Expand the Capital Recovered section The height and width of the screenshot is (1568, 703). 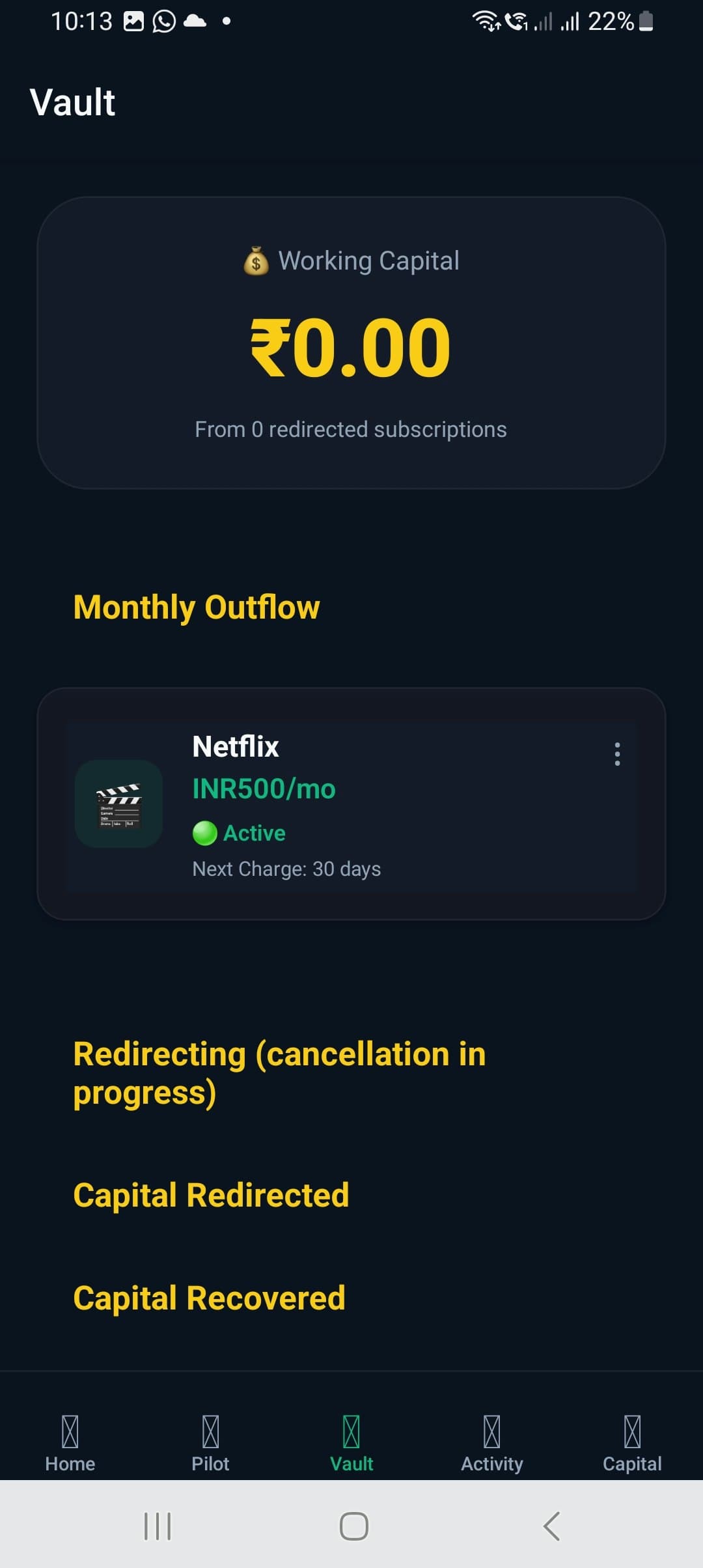[x=209, y=1298]
